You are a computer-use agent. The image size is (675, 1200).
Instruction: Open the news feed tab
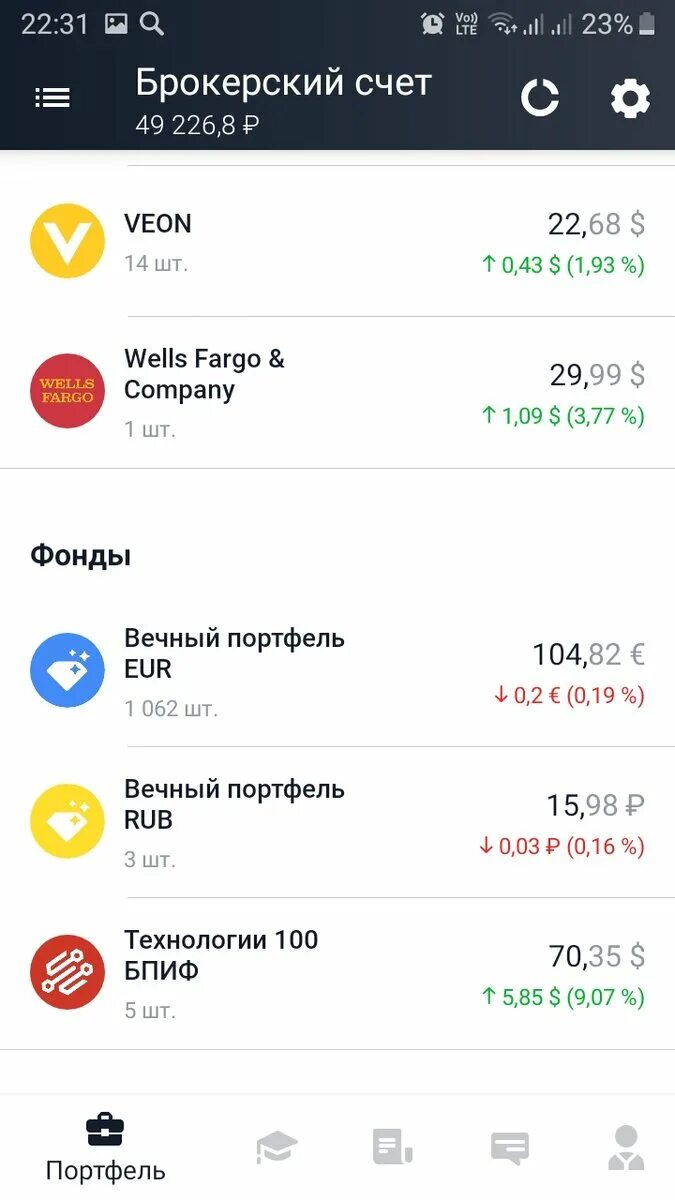coord(392,1146)
